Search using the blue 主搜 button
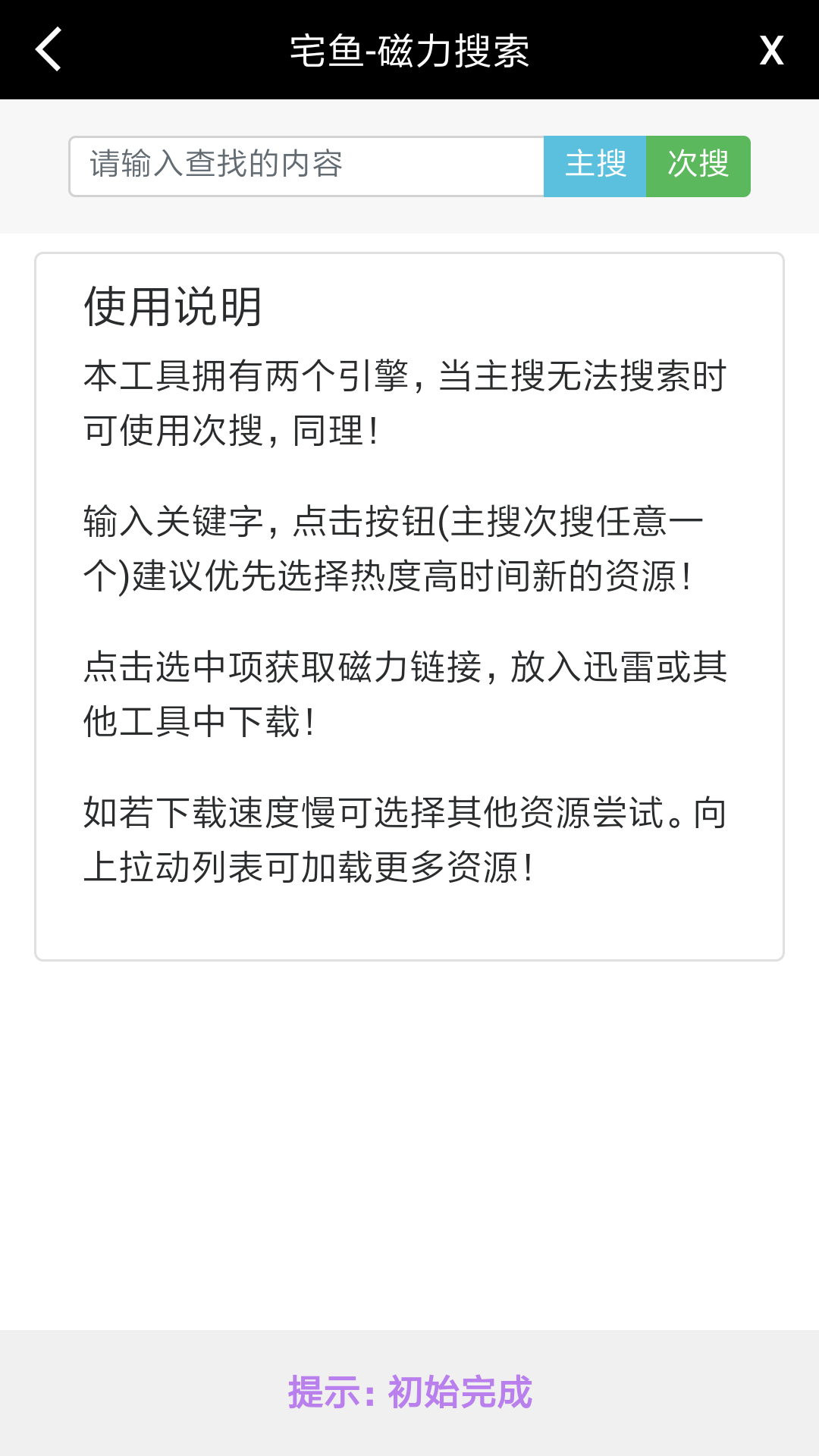 pos(595,166)
